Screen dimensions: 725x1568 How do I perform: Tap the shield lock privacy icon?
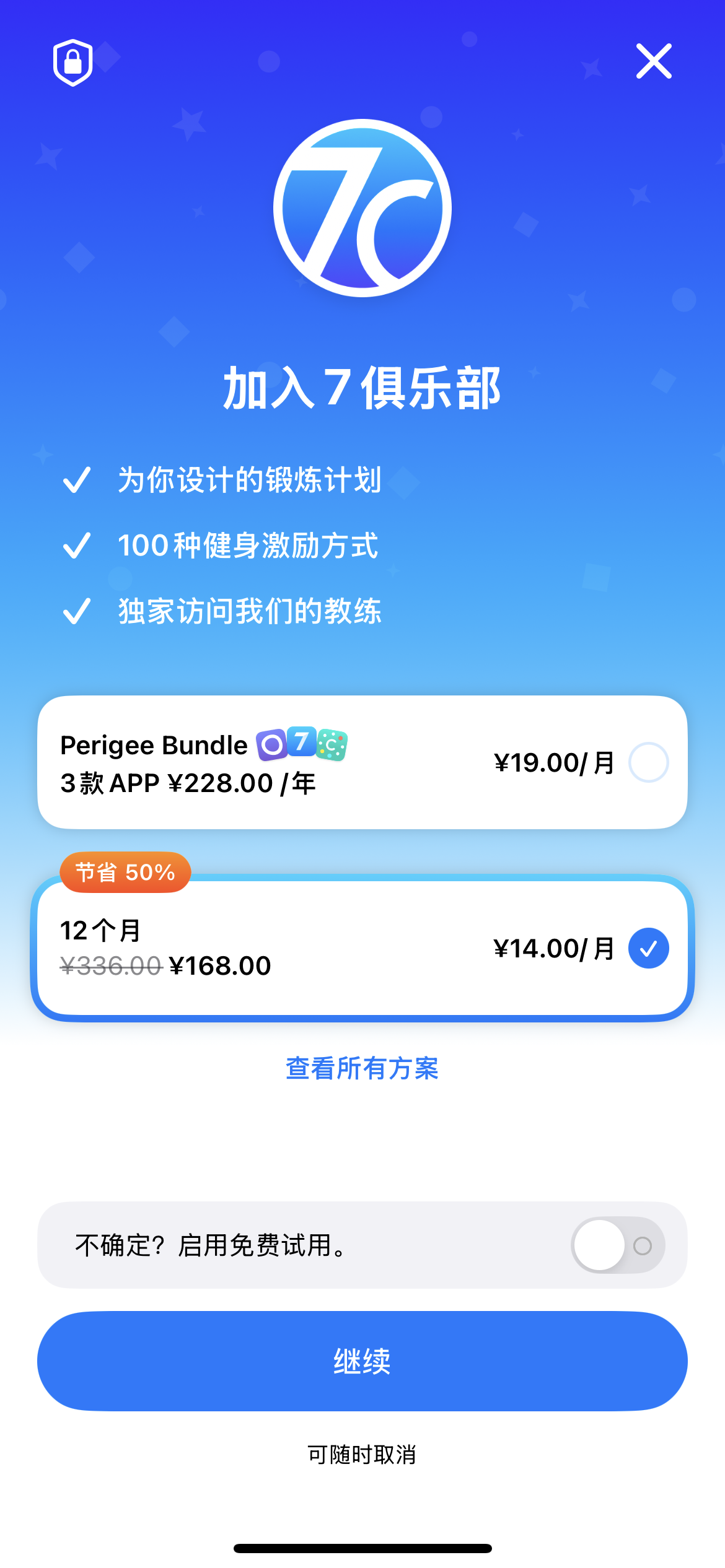point(73,63)
